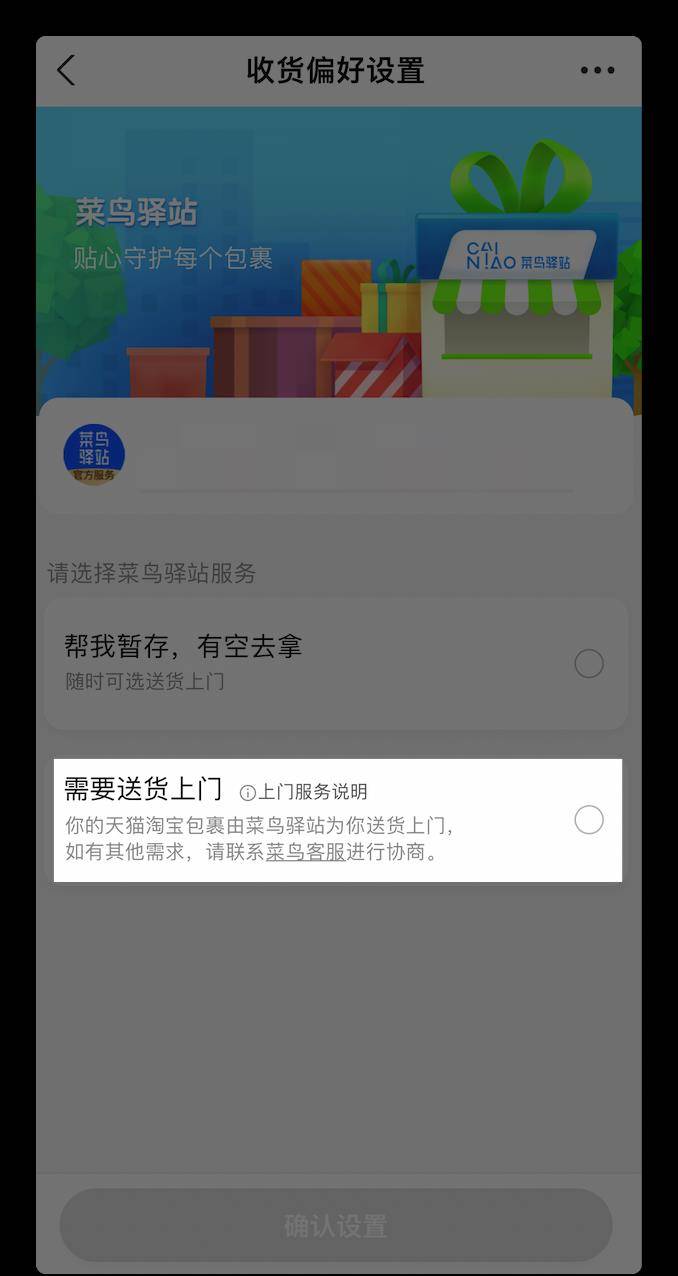Viewport: 678px width, 1276px height.
Task: Tap 确认设置 button
Action: (x=336, y=1225)
